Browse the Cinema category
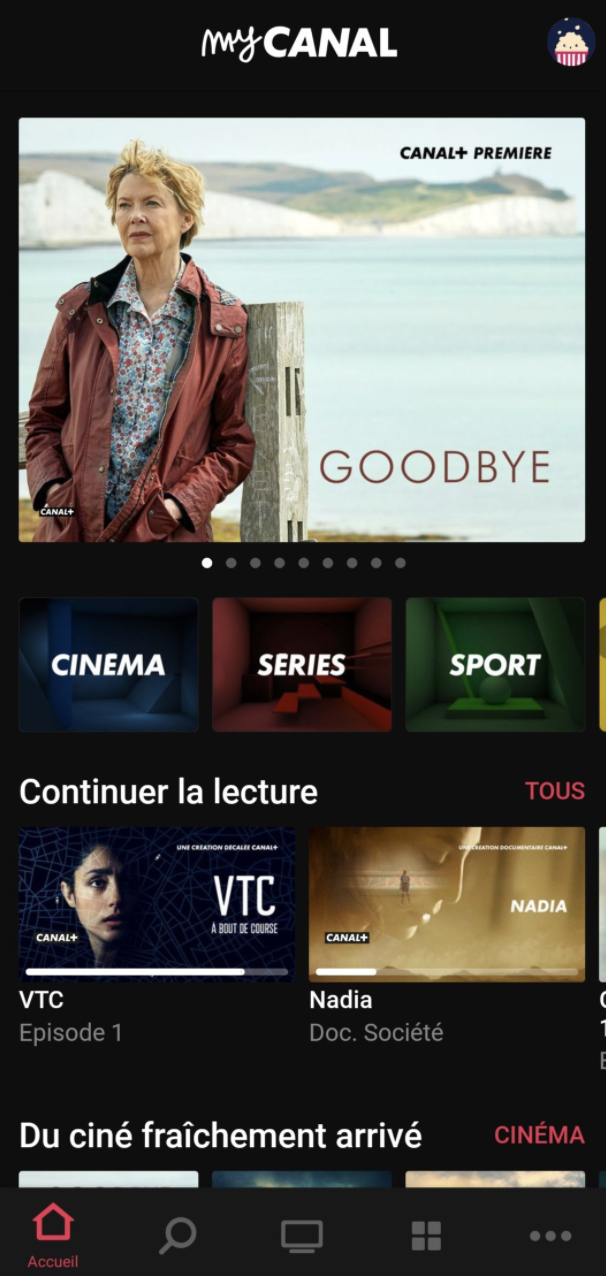Screen dimensions: 606x1276 pos(108,665)
